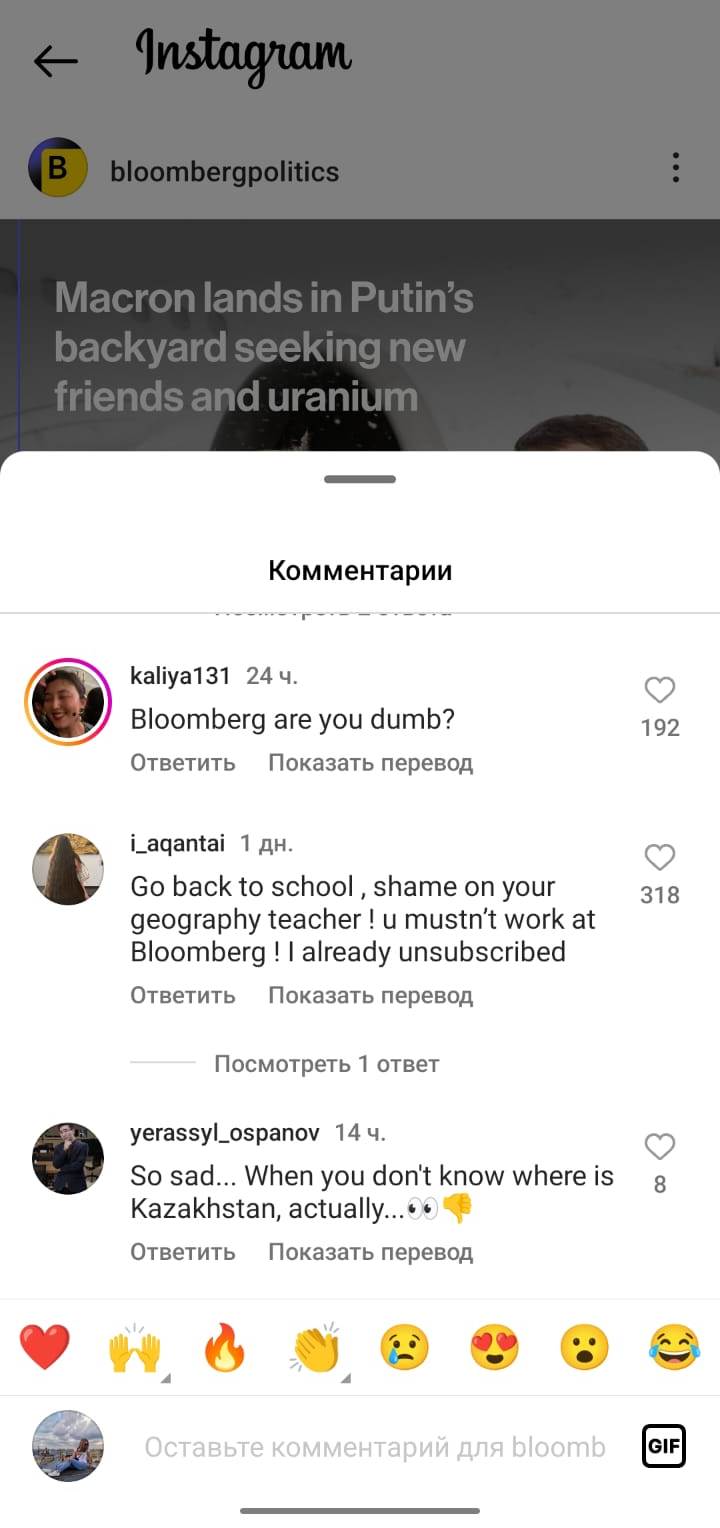Reply to yerassyl_ospanov's comment
This screenshot has height=1528, width=720.
tap(183, 1252)
